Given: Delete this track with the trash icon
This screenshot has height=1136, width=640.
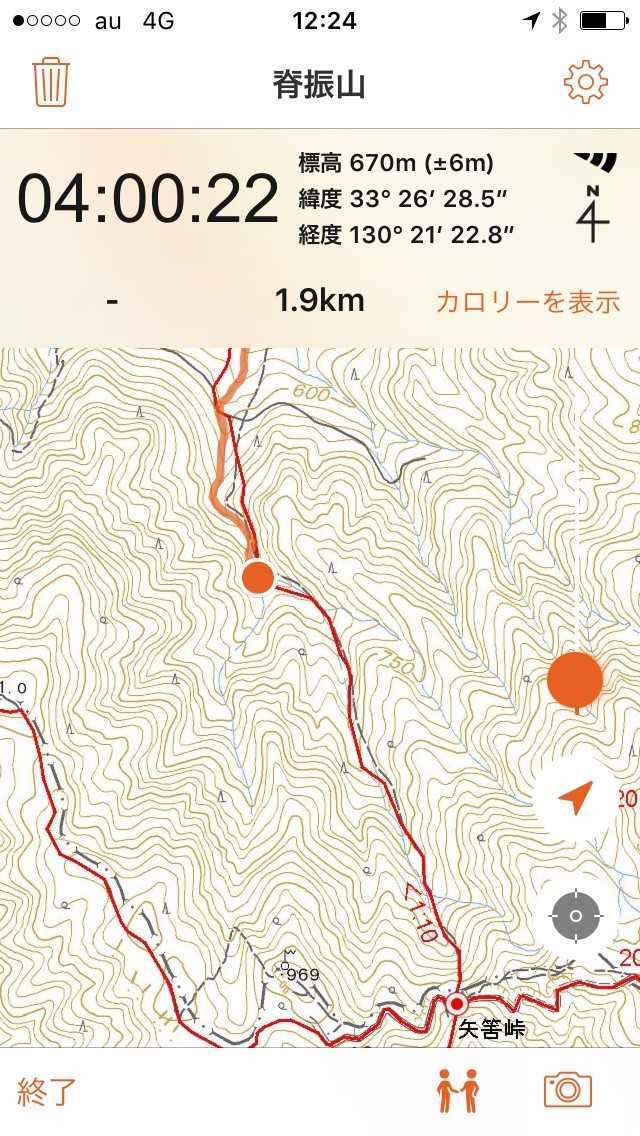Looking at the screenshot, I should tap(50, 83).
